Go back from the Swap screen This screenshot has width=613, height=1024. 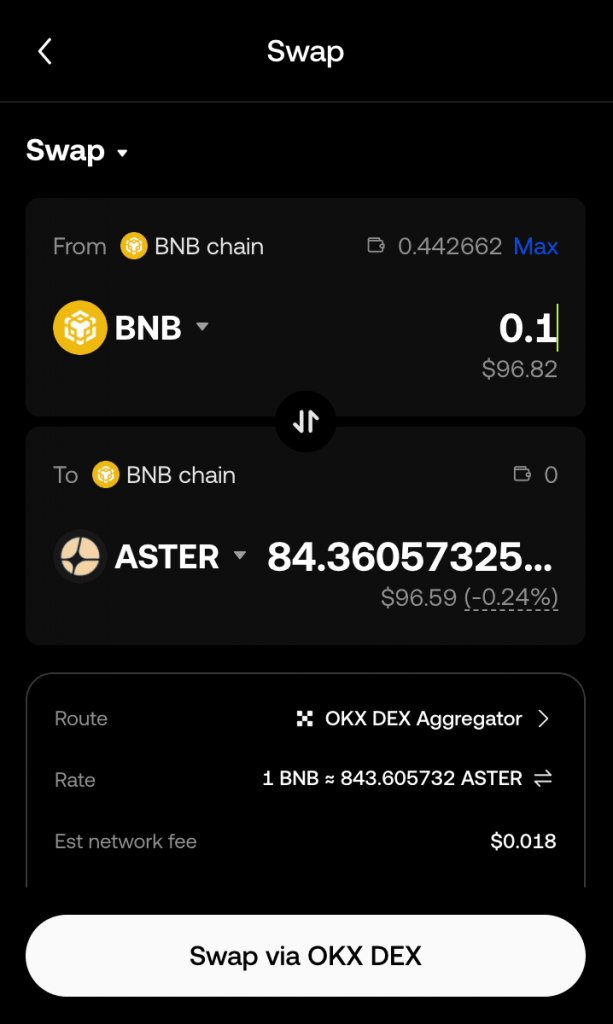pos(45,52)
